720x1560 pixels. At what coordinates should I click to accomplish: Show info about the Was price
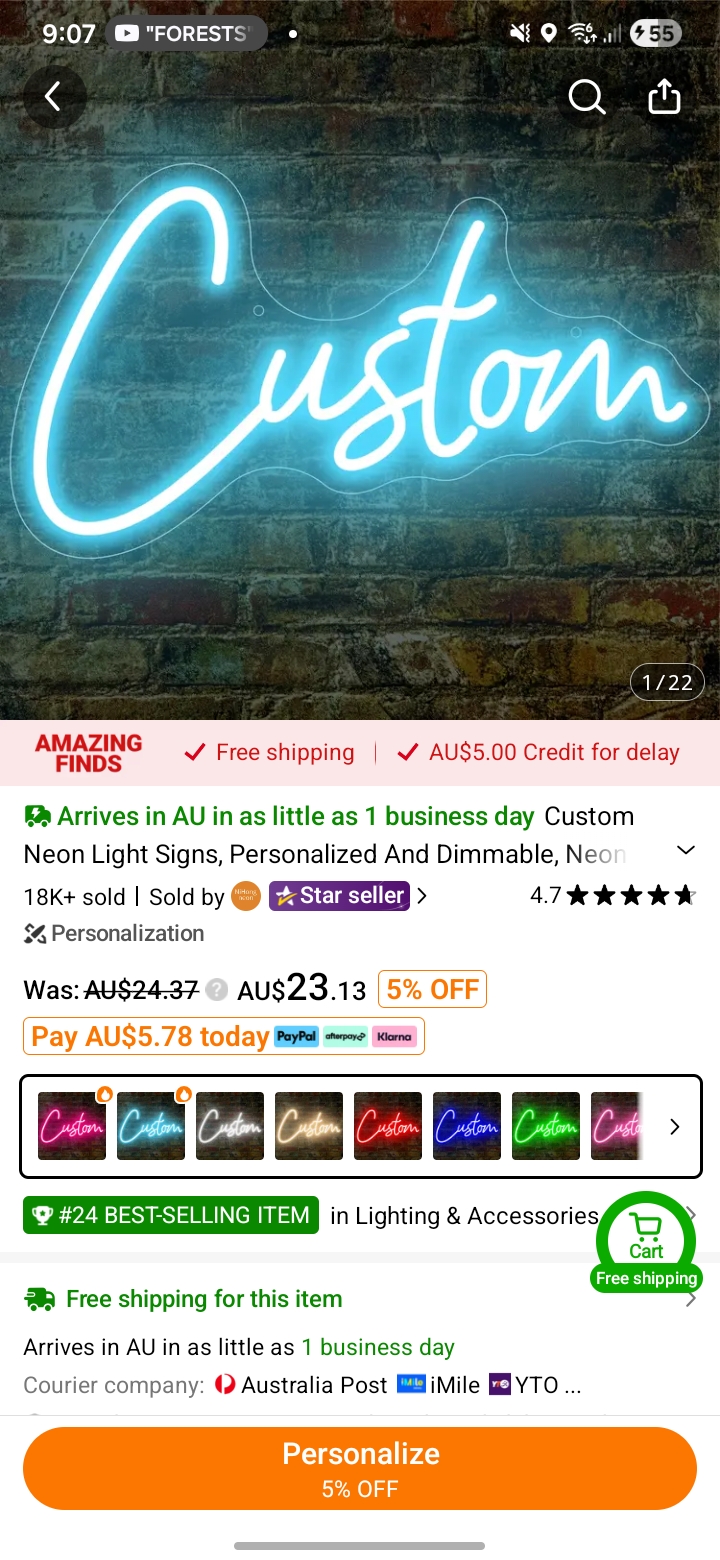pyautogui.click(x=216, y=991)
